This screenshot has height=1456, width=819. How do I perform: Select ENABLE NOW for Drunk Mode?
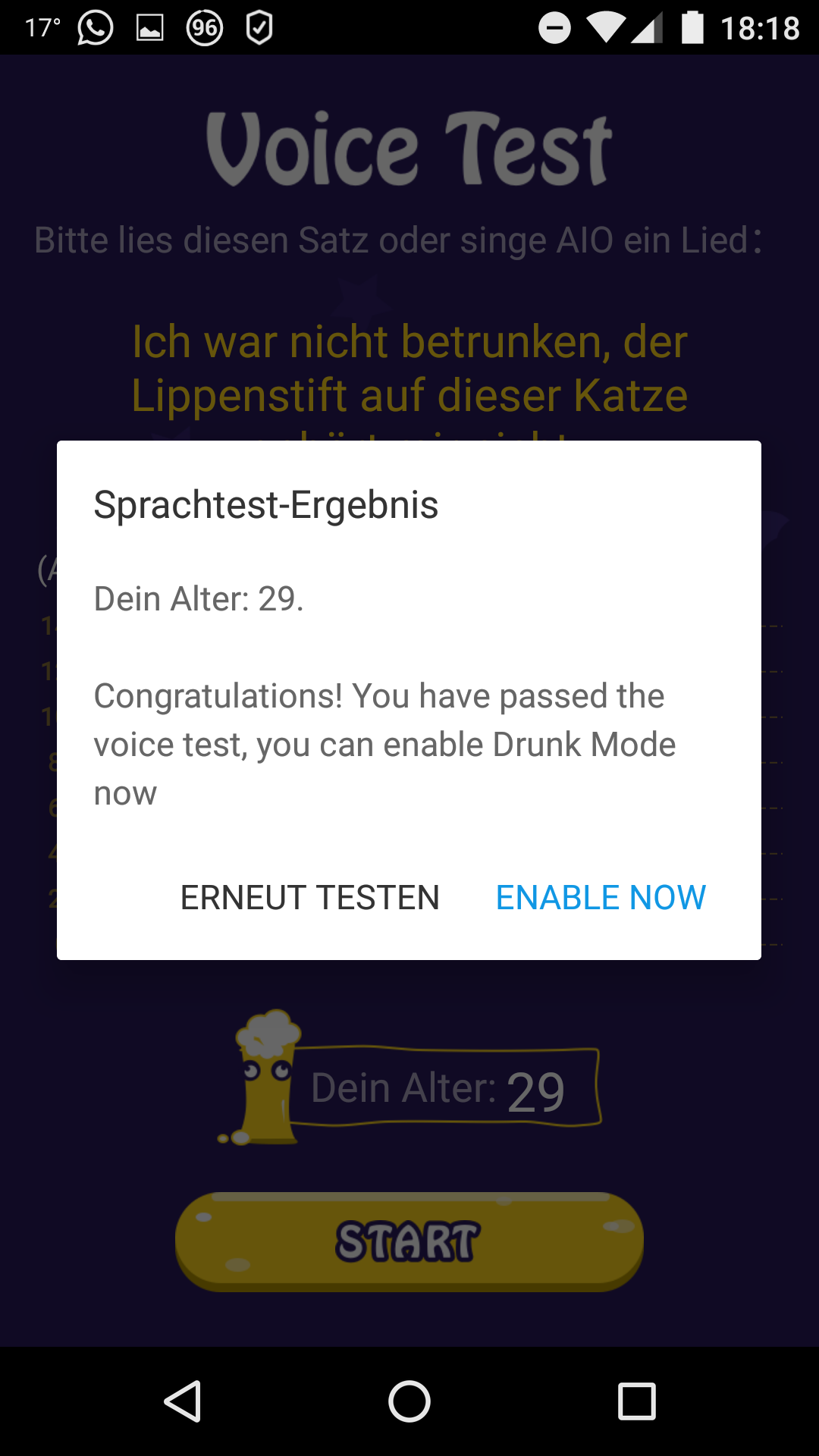click(x=601, y=898)
